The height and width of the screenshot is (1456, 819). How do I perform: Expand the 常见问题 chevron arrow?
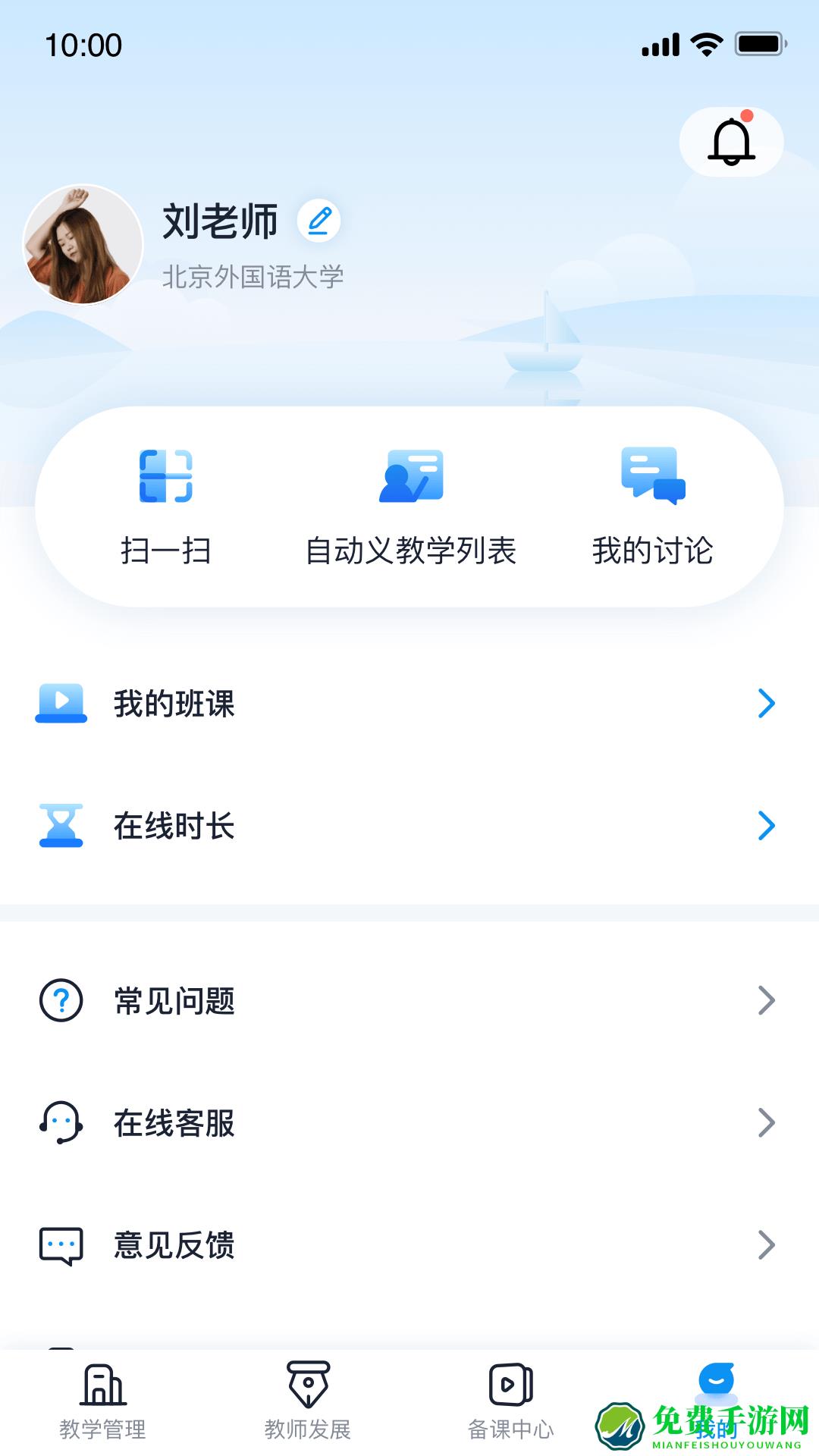click(x=766, y=1002)
